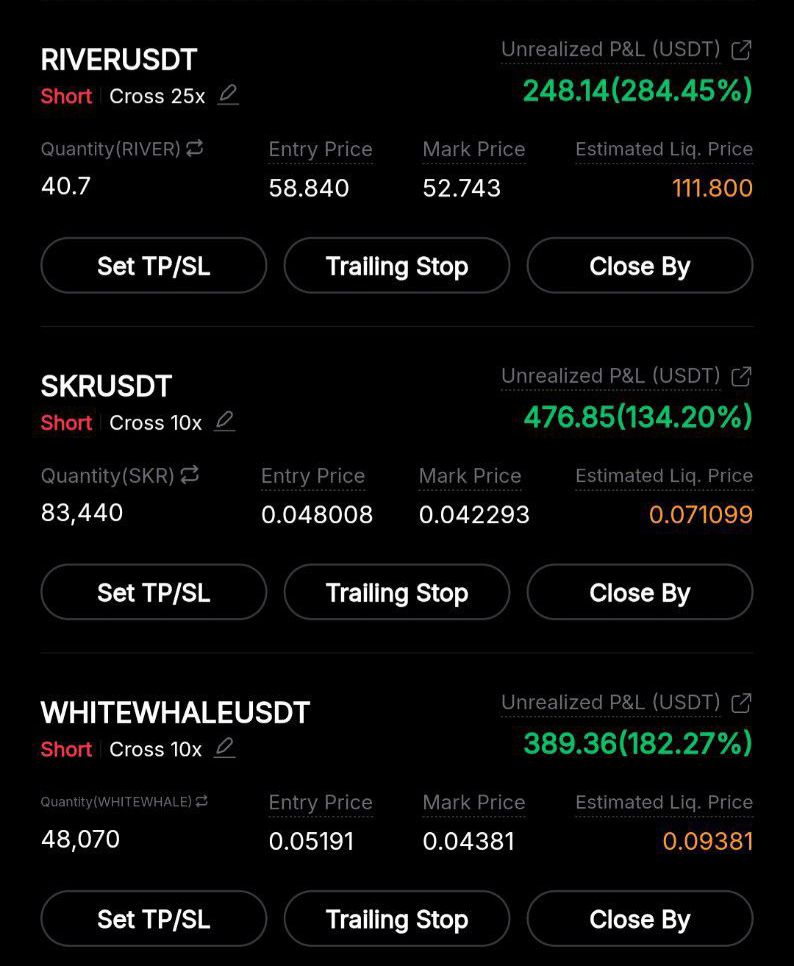This screenshot has height=966, width=794.
Task: Switch the Quantity(RIVER) unit
Action: tap(195, 148)
